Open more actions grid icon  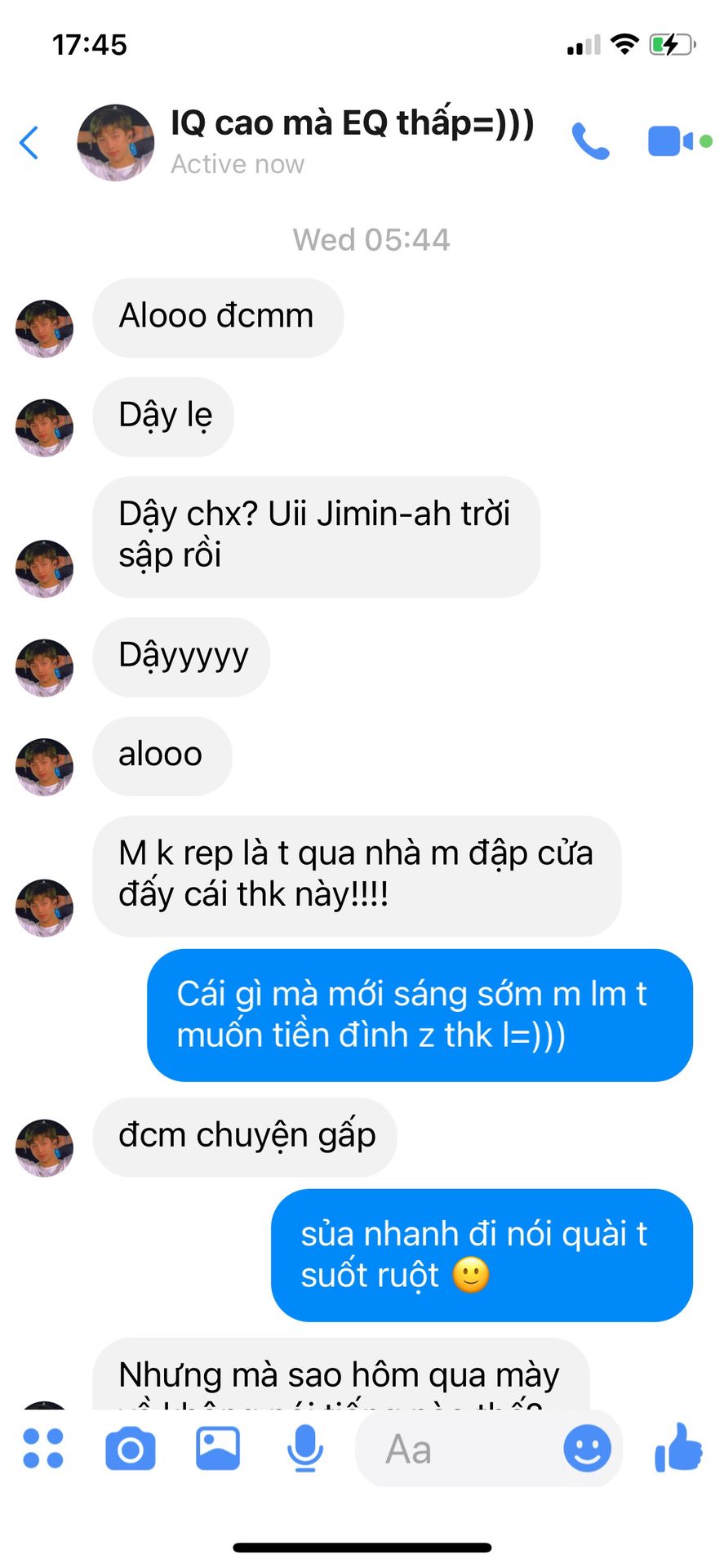point(43,1449)
